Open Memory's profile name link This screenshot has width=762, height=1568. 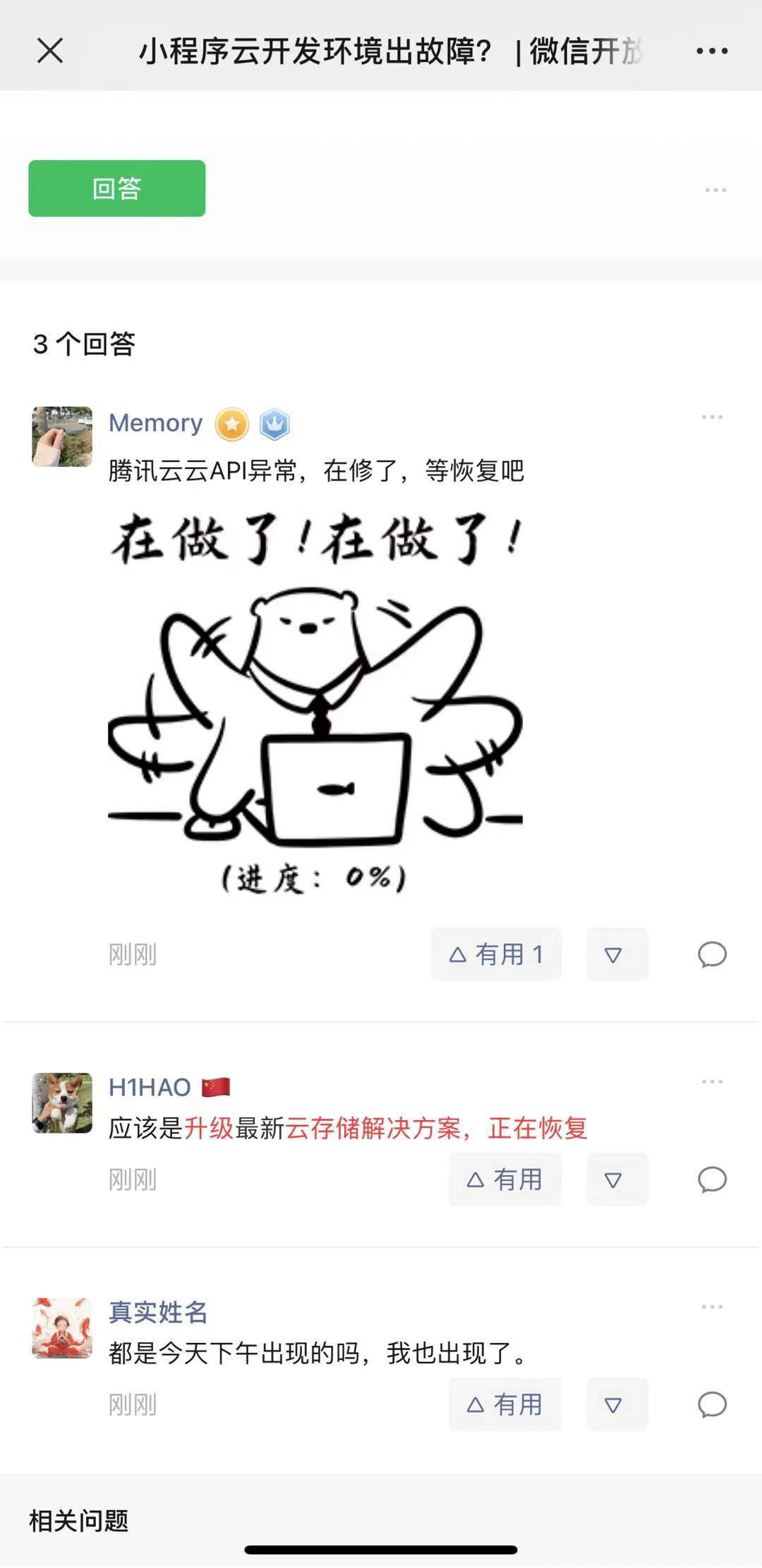click(155, 423)
